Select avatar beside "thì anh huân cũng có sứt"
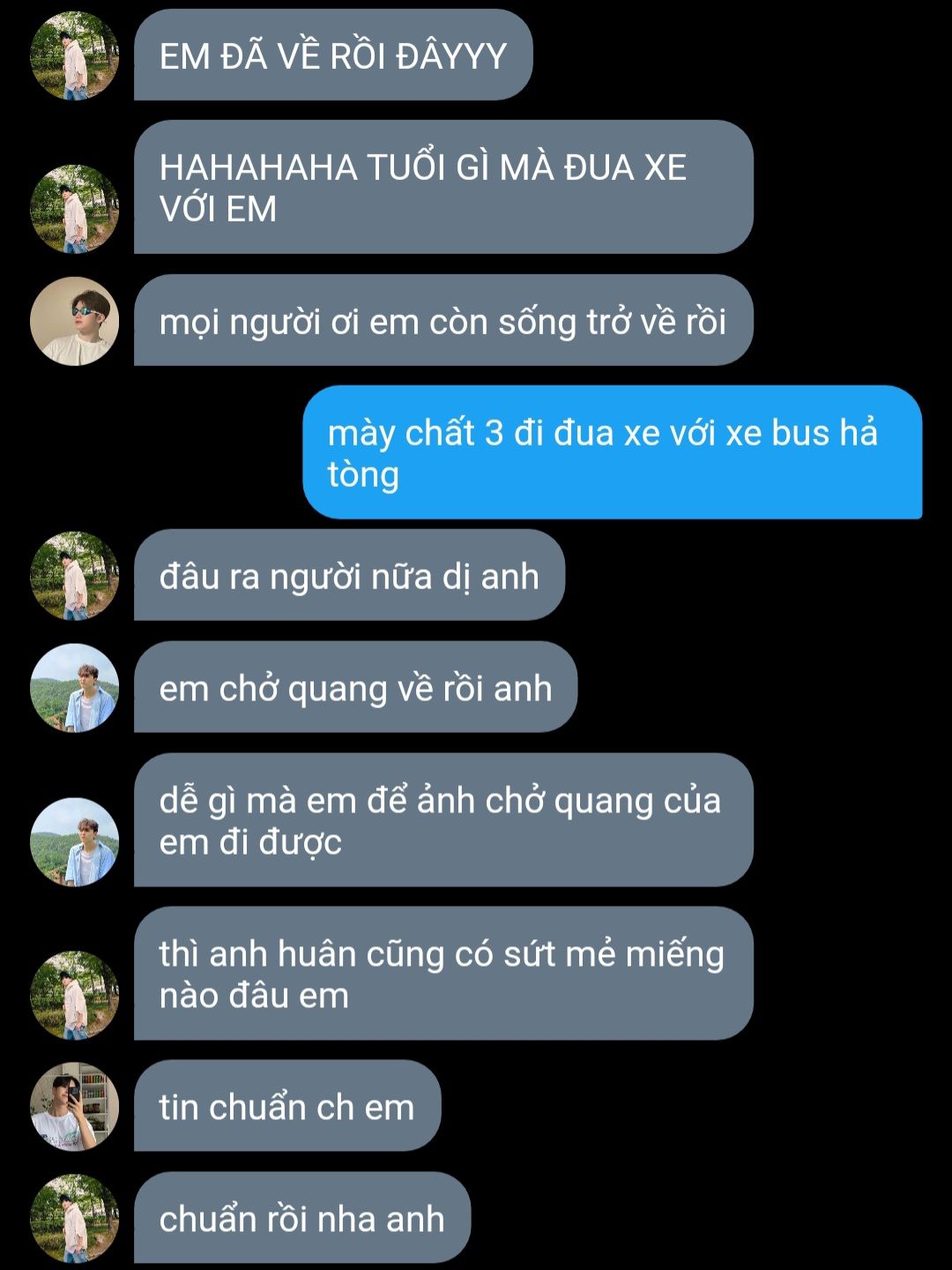 74,995
